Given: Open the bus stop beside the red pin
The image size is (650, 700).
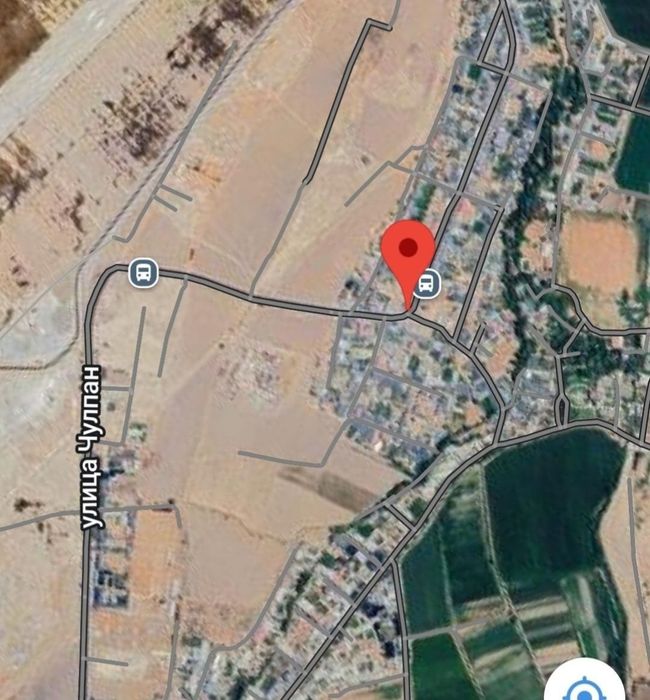Looking at the screenshot, I should tap(428, 283).
